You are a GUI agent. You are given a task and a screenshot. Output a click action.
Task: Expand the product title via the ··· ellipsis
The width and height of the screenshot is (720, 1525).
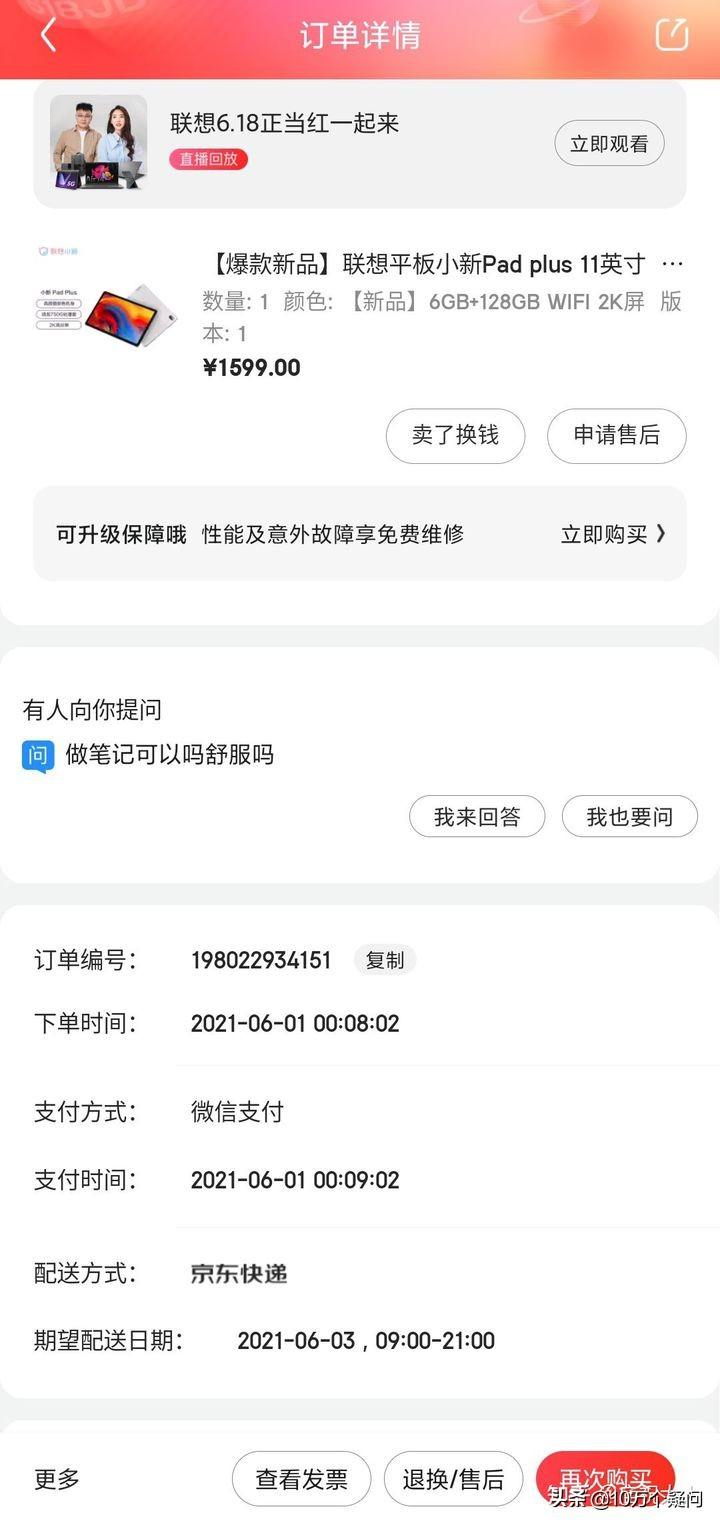(672, 263)
